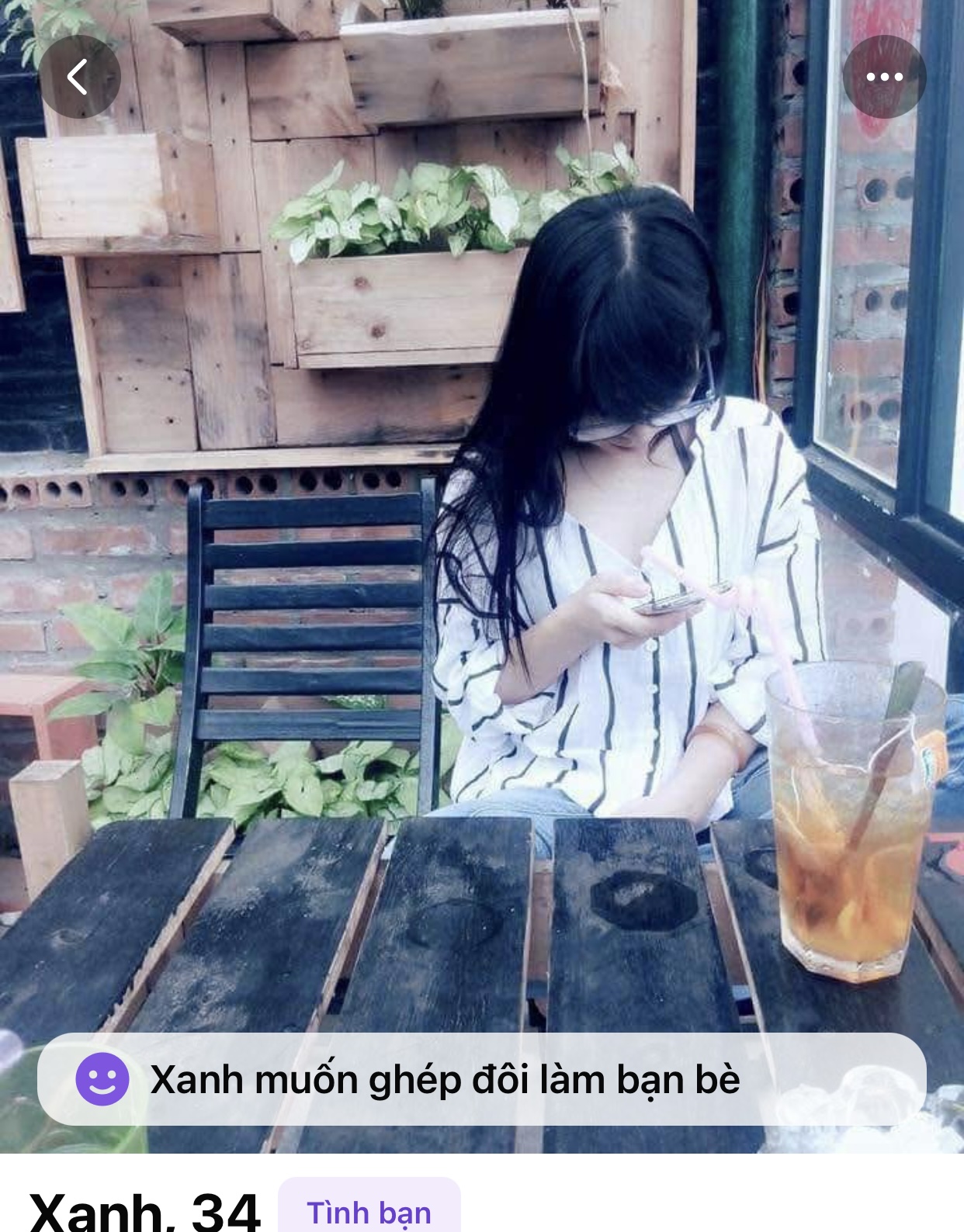Open Xanh's profile photo
This screenshot has height=1232, width=964.
tap(481, 543)
